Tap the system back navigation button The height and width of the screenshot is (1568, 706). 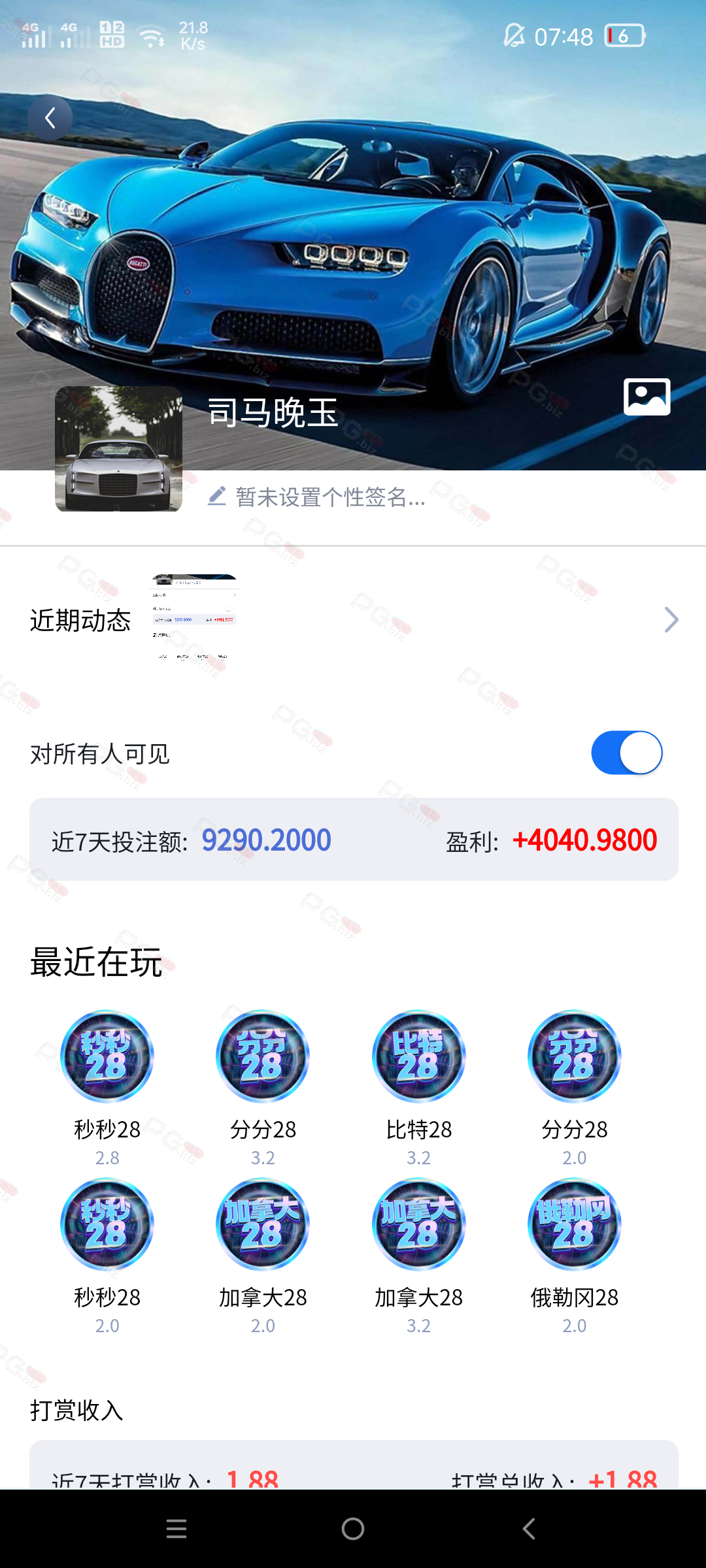(529, 1529)
